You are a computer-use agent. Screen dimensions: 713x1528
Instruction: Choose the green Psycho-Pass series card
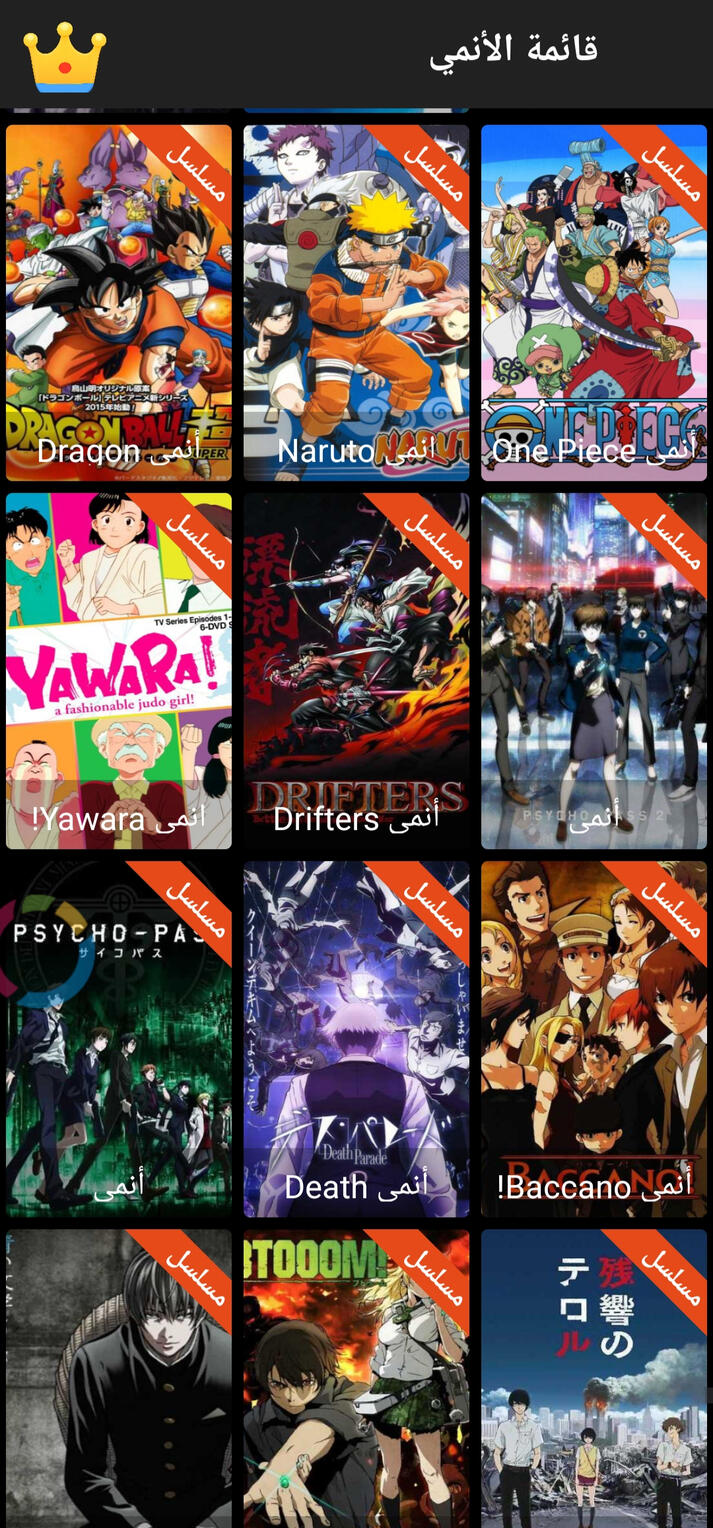coord(119,1038)
